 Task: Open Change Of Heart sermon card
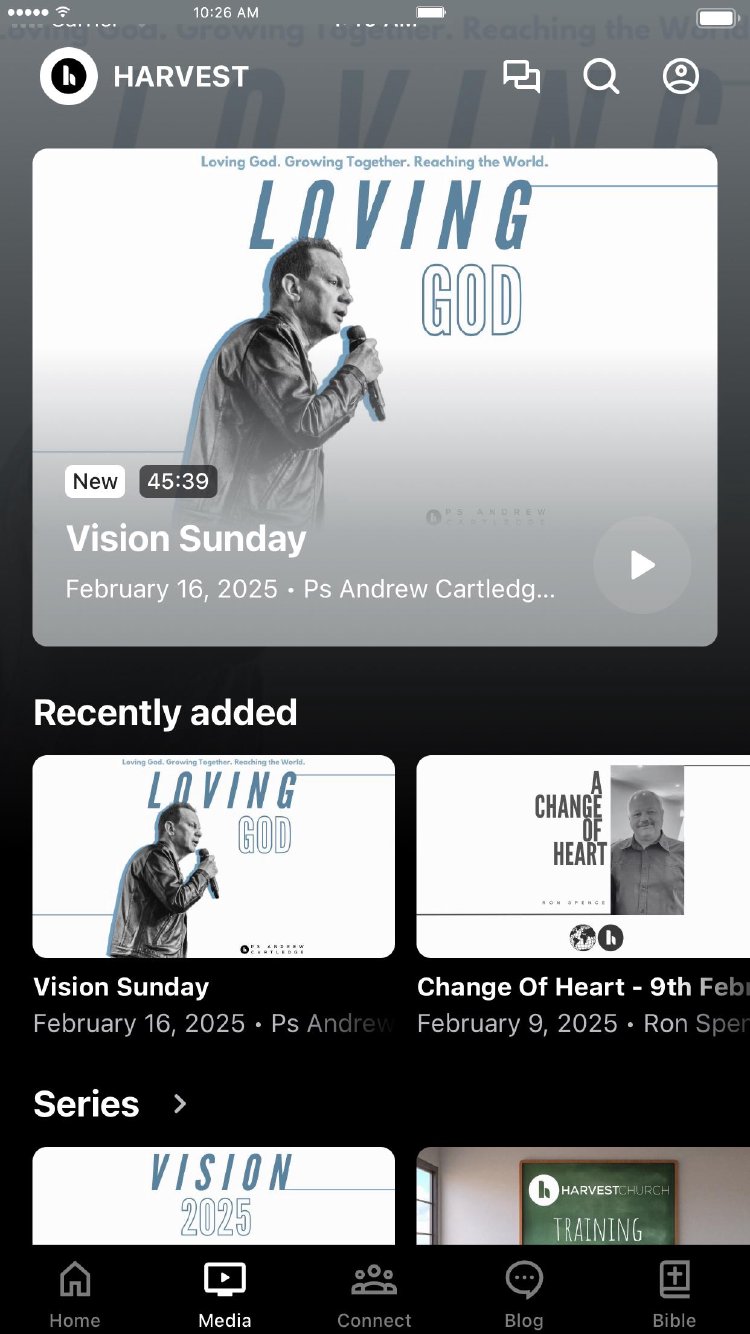(x=583, y=857)
